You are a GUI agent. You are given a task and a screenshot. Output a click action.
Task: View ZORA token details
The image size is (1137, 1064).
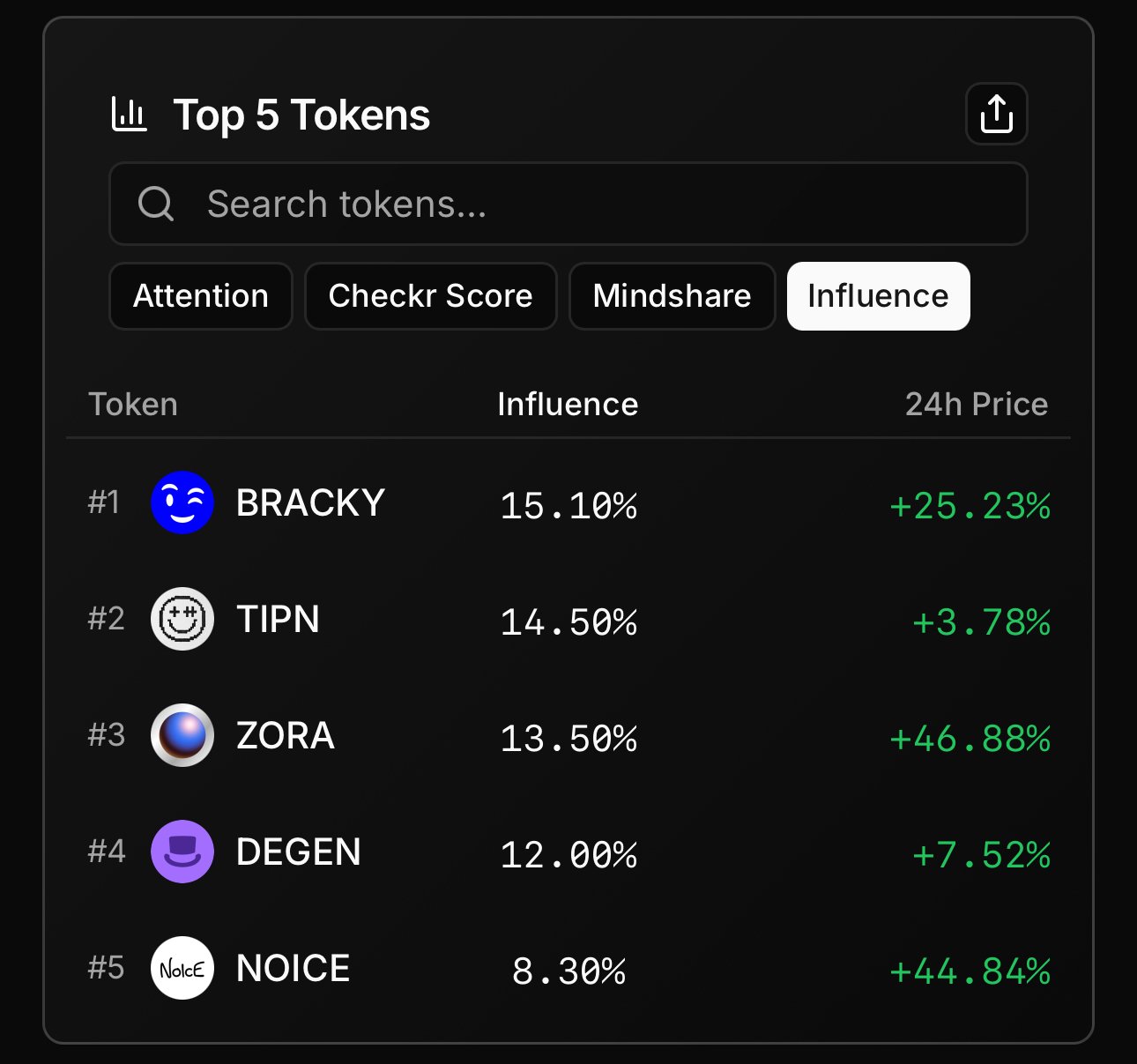tap(285, 736)
